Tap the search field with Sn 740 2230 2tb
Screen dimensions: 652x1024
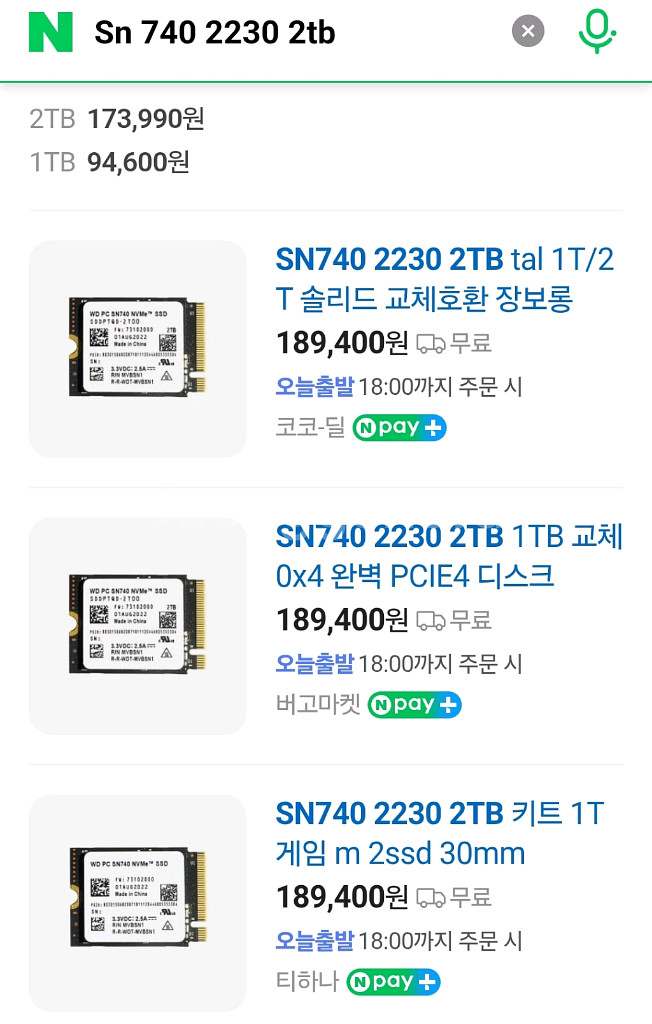click(290, 33)
